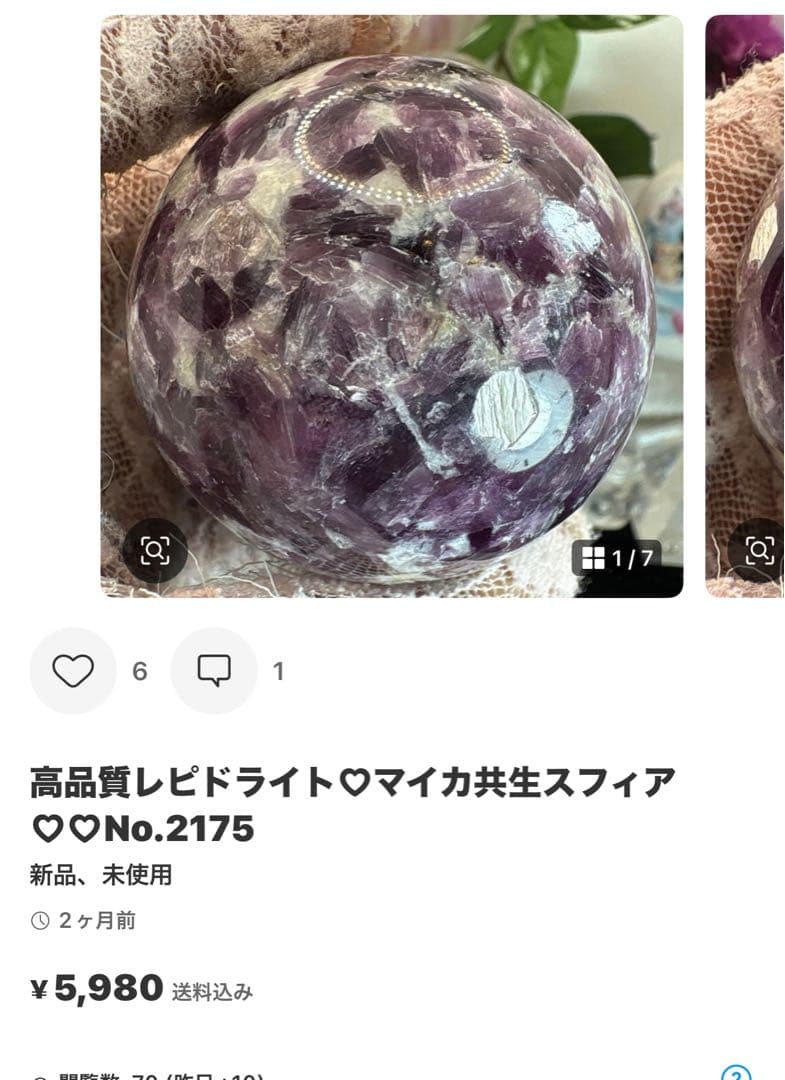Click the like count showing 6
The image size is (785, 1080).
pyautogui.click(x=141, y=672)
